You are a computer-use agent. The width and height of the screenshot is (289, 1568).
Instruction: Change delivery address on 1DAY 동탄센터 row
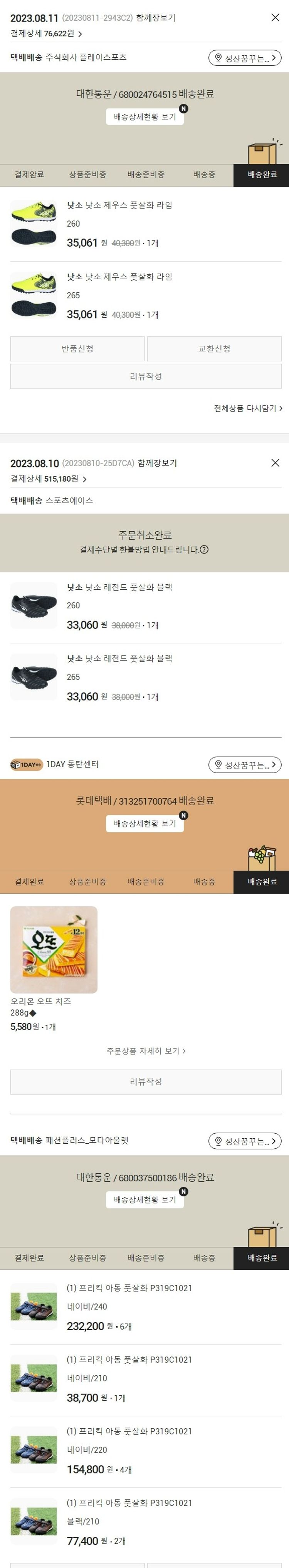(x=244, y=764)
